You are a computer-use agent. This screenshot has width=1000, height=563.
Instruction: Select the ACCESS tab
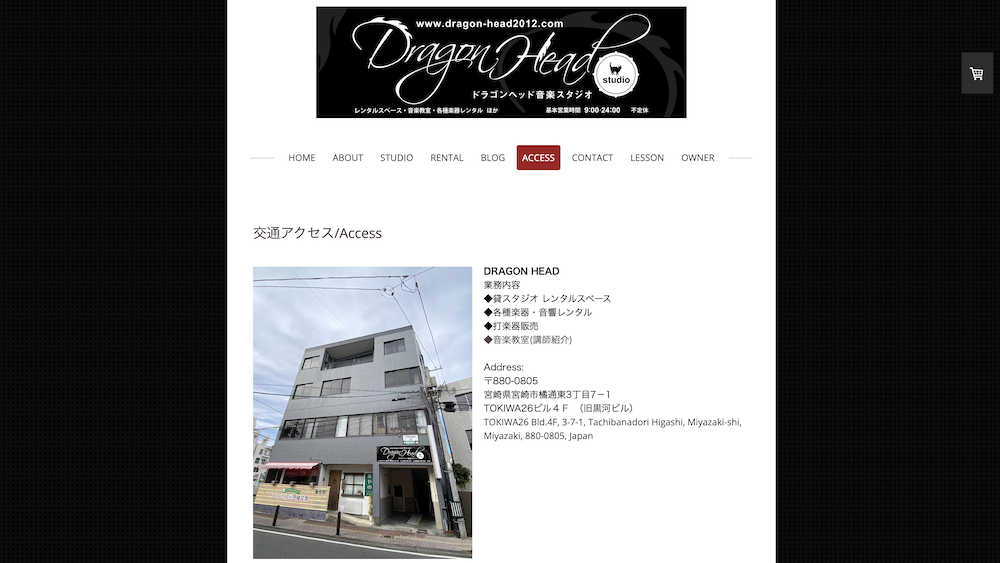pos(538,158)
